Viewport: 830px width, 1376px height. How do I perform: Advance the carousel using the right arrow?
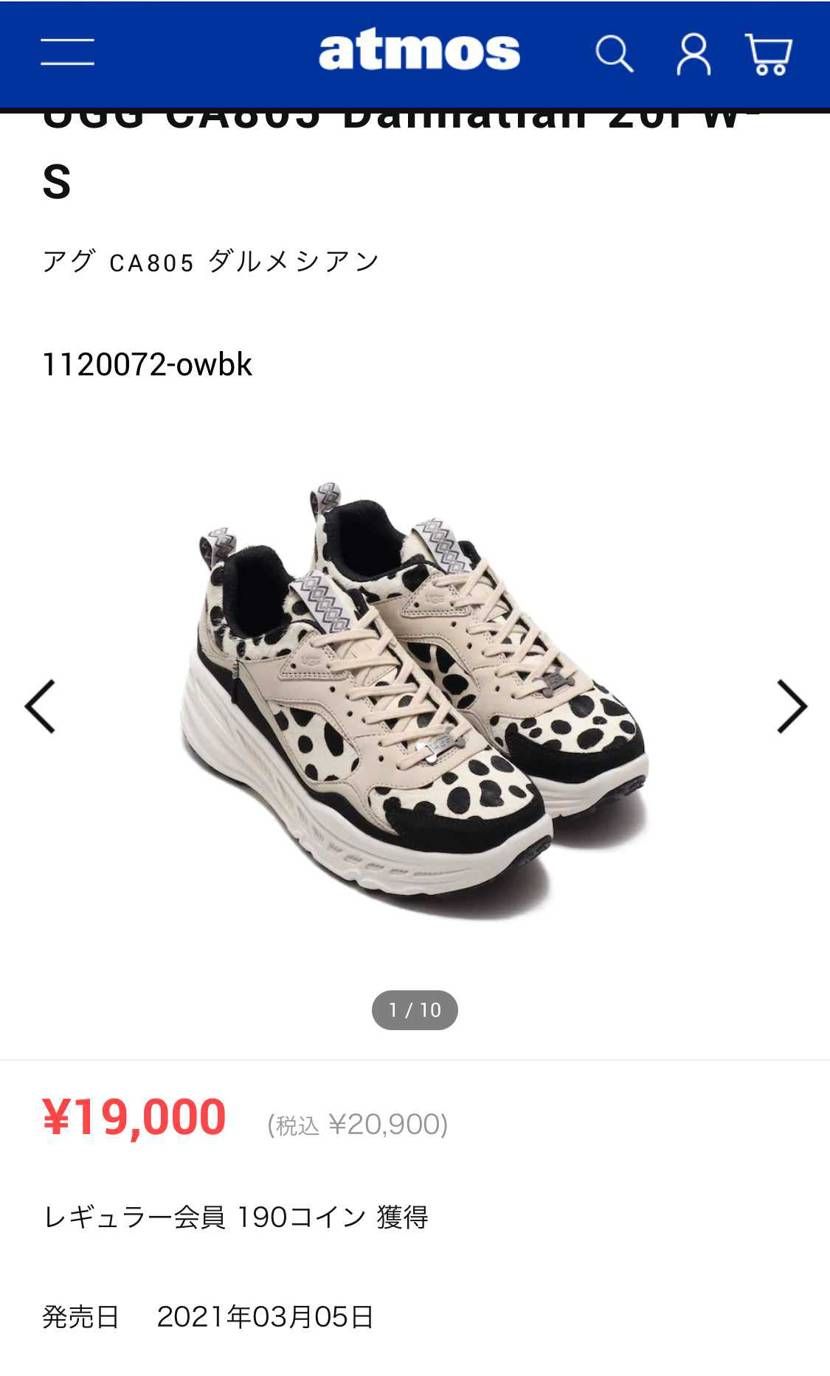[x=792, y=706]
